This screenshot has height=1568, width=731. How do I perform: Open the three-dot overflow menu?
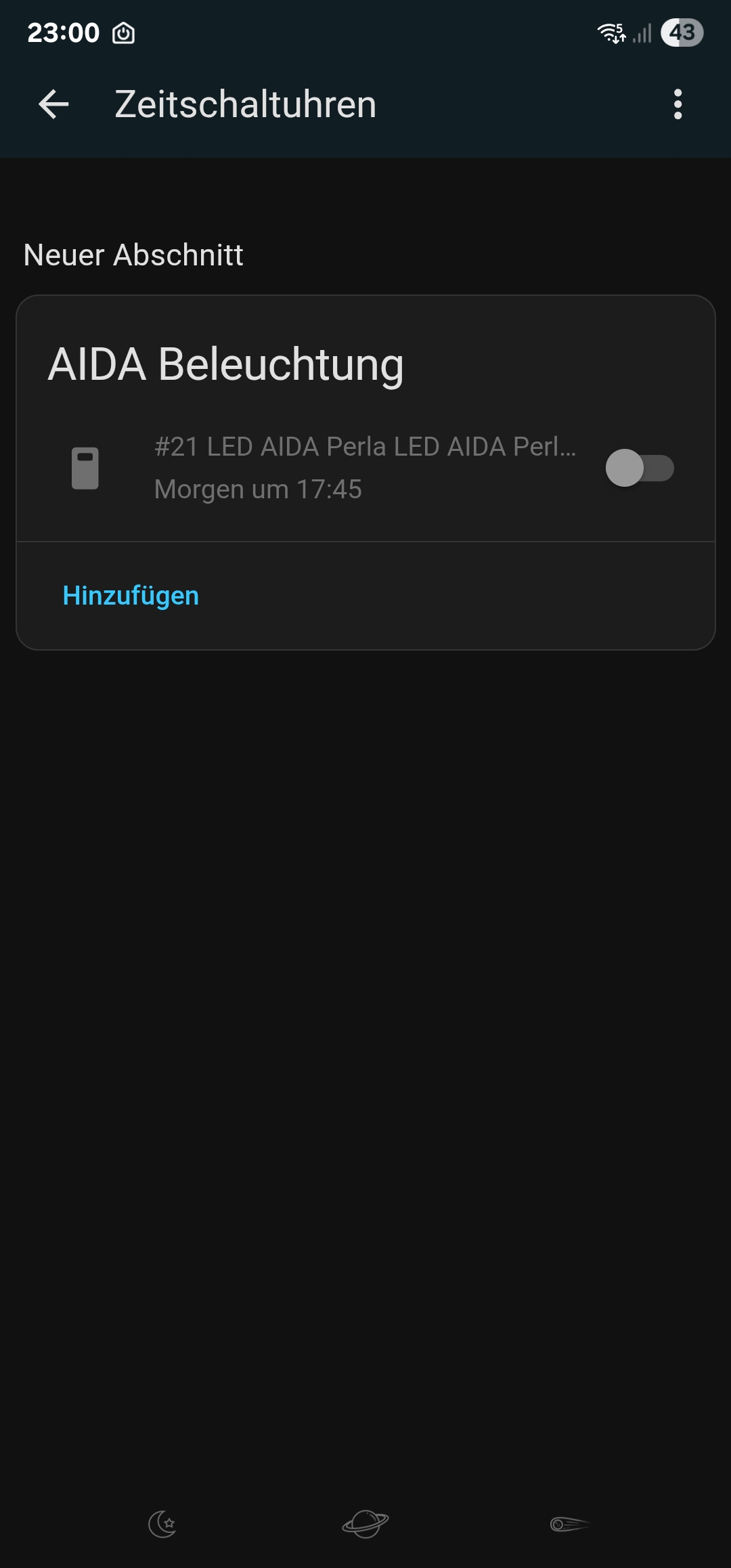pyautogui.click(x=678, y=104)
